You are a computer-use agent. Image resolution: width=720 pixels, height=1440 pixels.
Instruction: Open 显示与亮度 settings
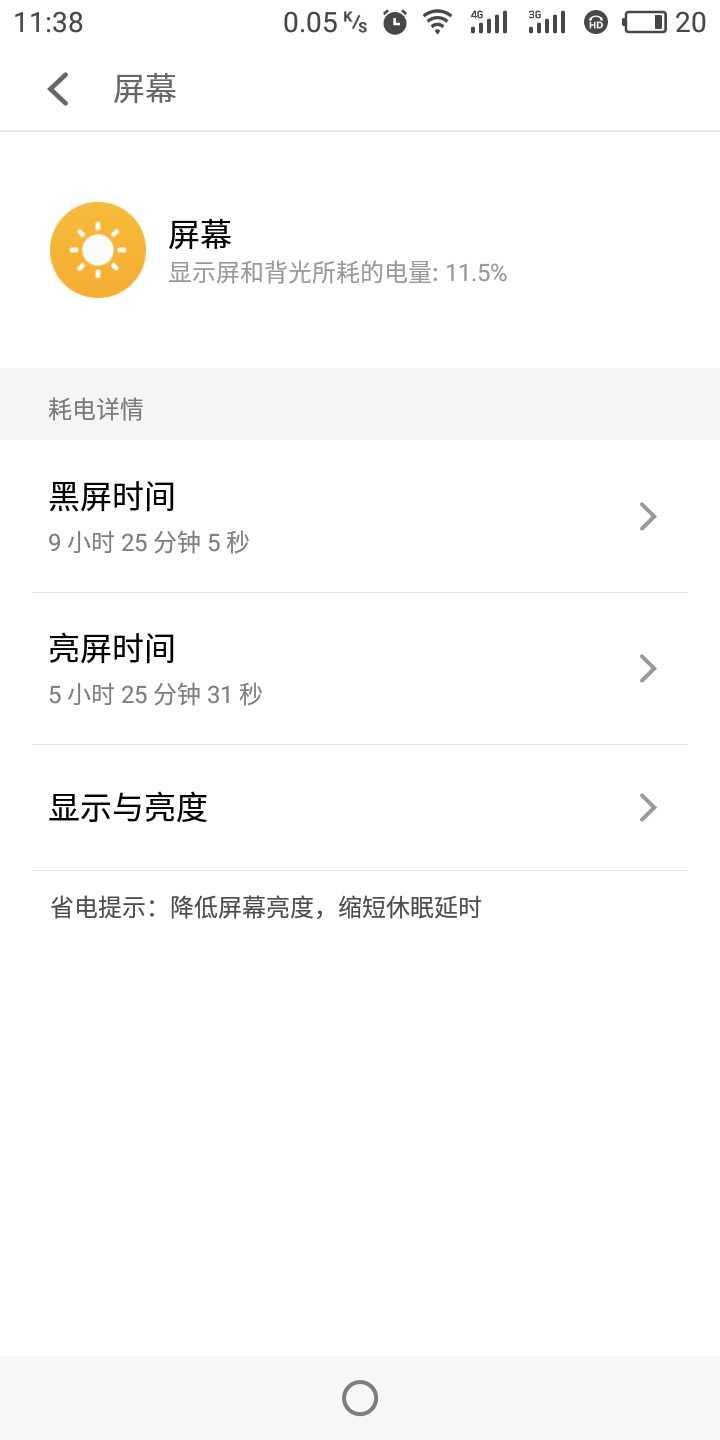(360, 808)
